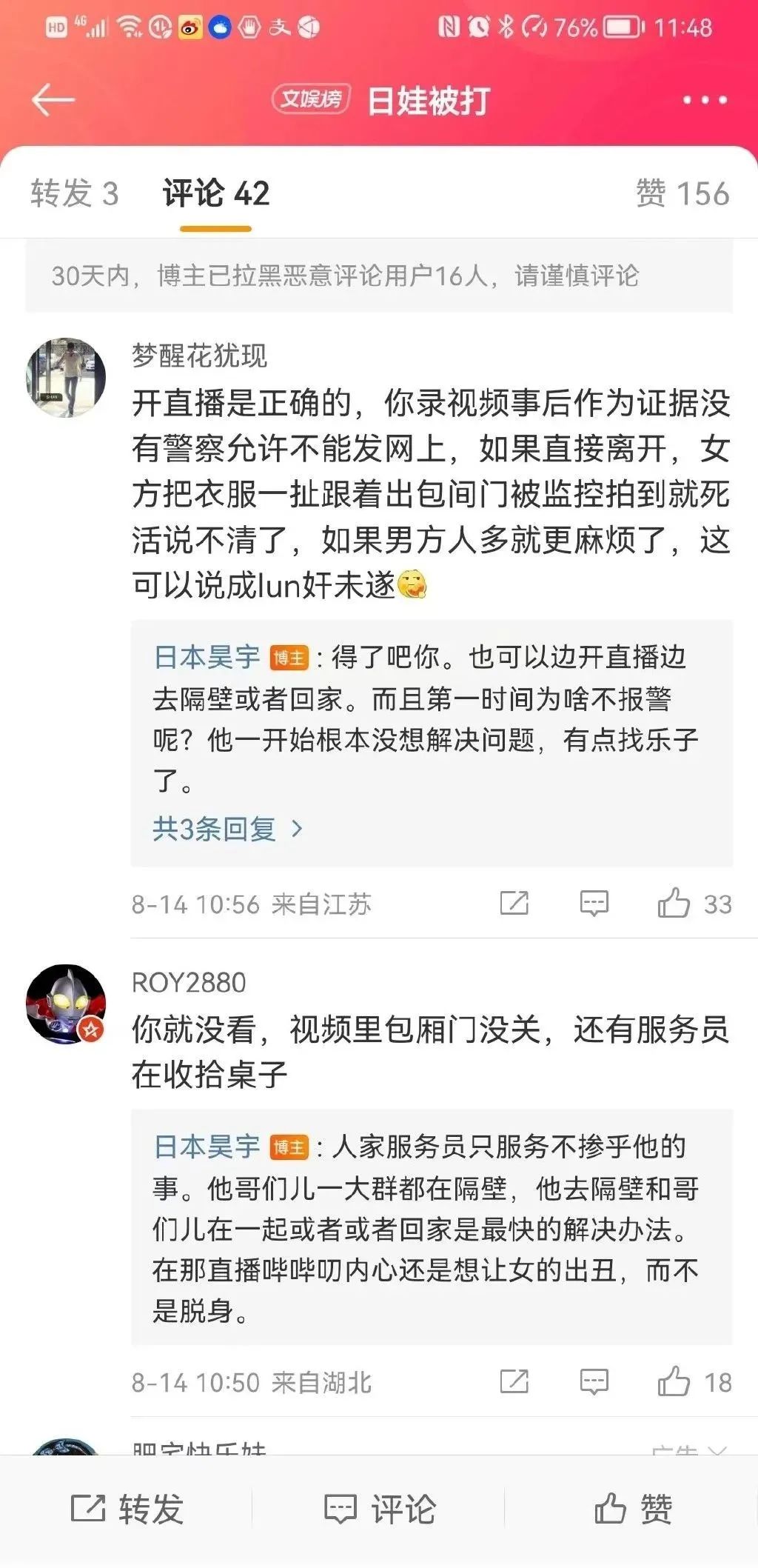
Task: Open the username 梦醒花犹现
Action: (x=199, y=356)
